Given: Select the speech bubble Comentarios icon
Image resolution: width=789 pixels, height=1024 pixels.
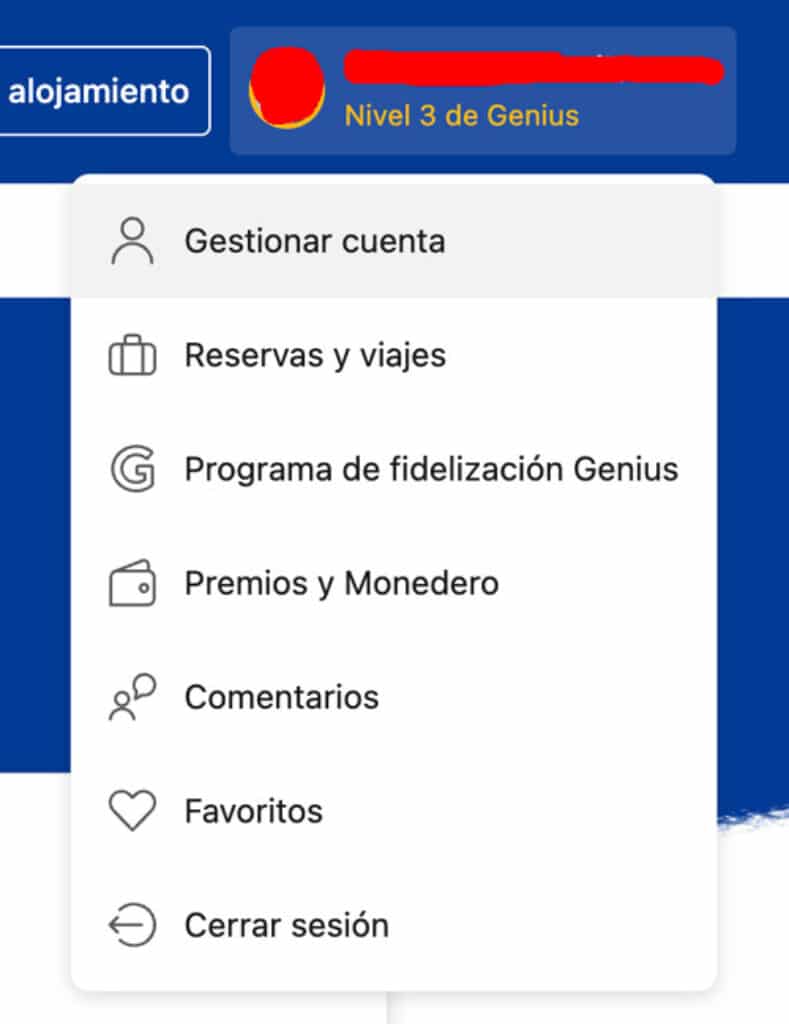Looking at the screenshot, I should coord(131,696).
